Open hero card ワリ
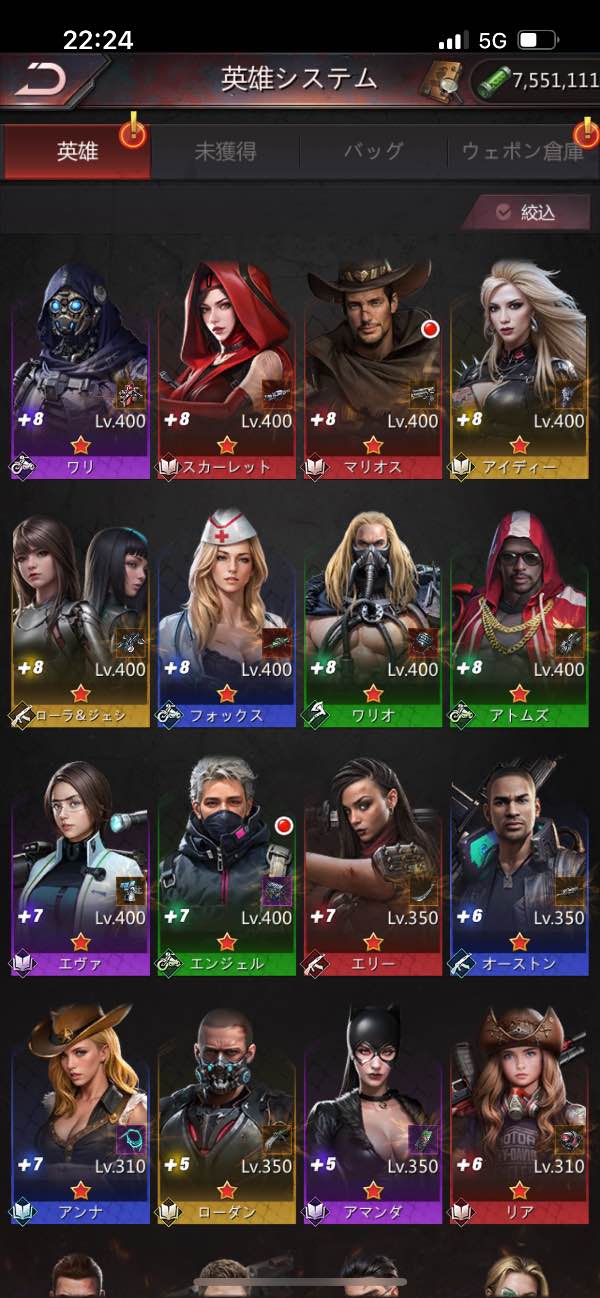Image resolution: width=600 pixels, height=1298 pixels. click(x=80, y=370)
